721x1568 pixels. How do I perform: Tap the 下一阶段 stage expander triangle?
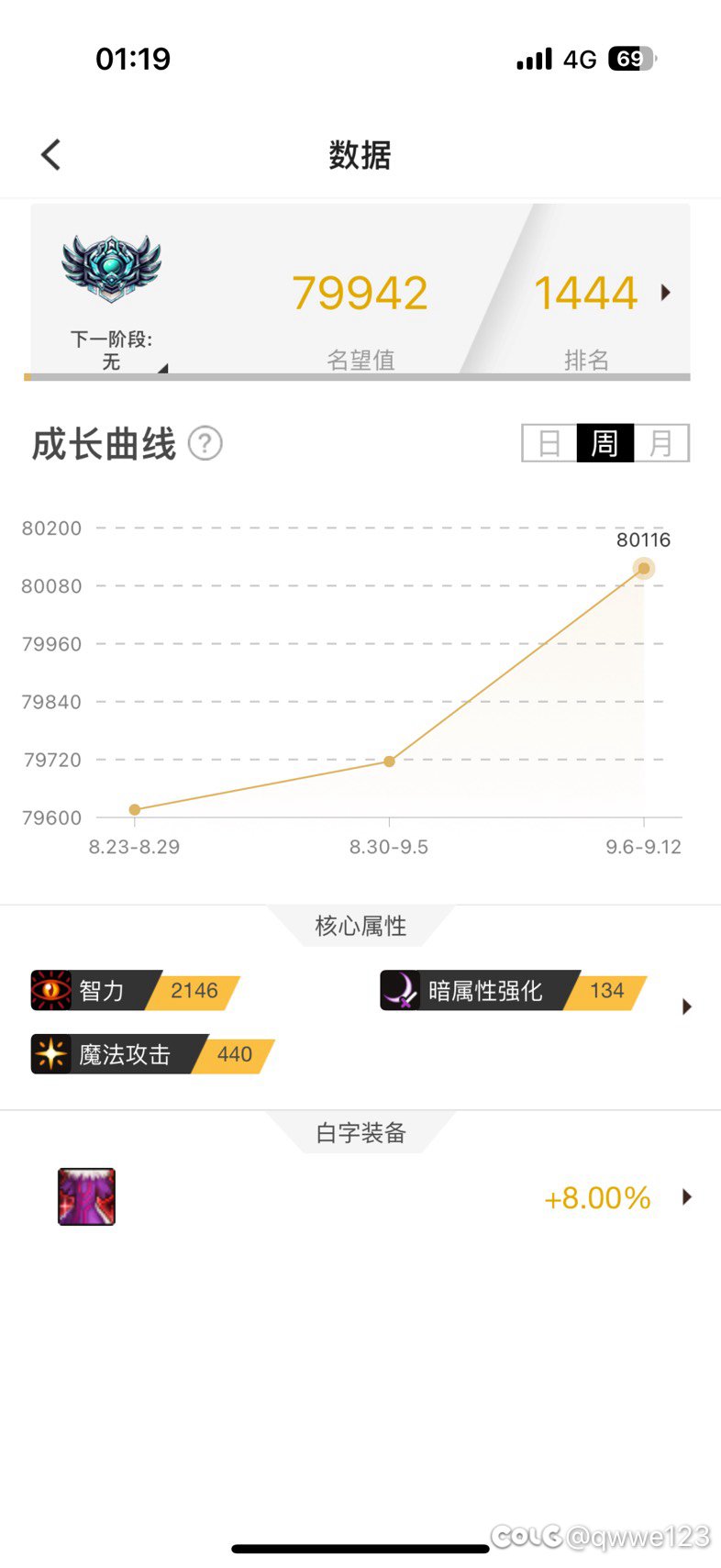tap(163, 365)
